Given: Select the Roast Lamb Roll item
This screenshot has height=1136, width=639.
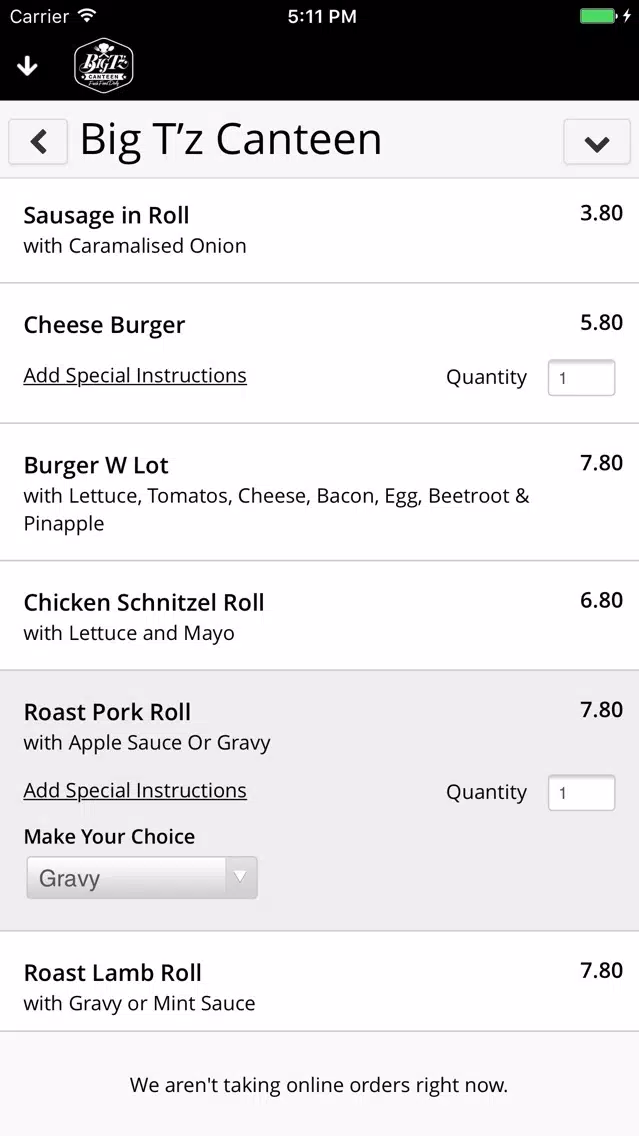Looking at the screenshot, I should (320, 982).
